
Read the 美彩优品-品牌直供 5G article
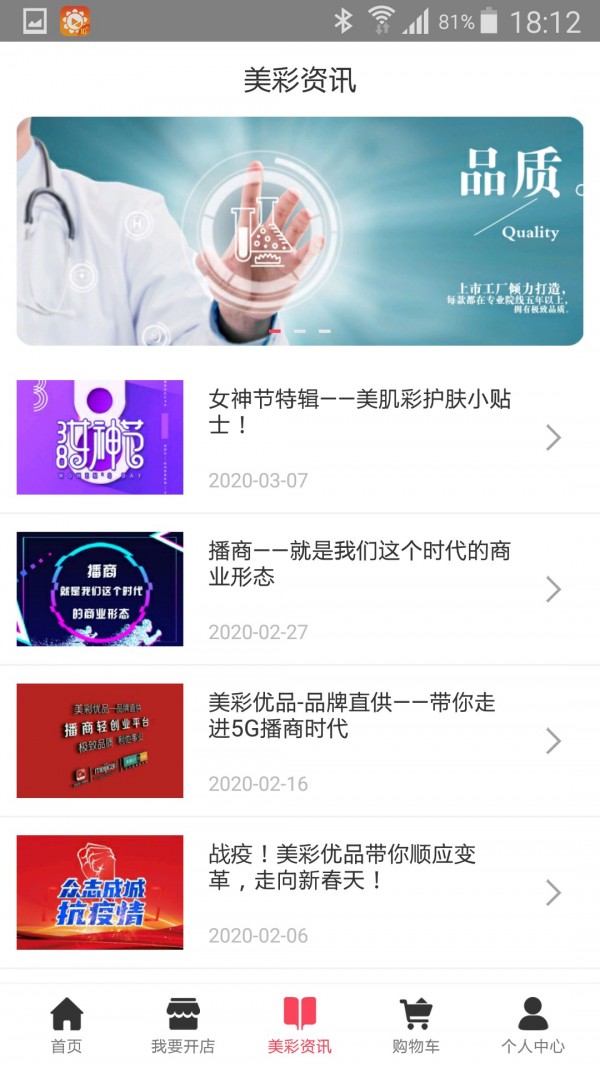(300, 741)
